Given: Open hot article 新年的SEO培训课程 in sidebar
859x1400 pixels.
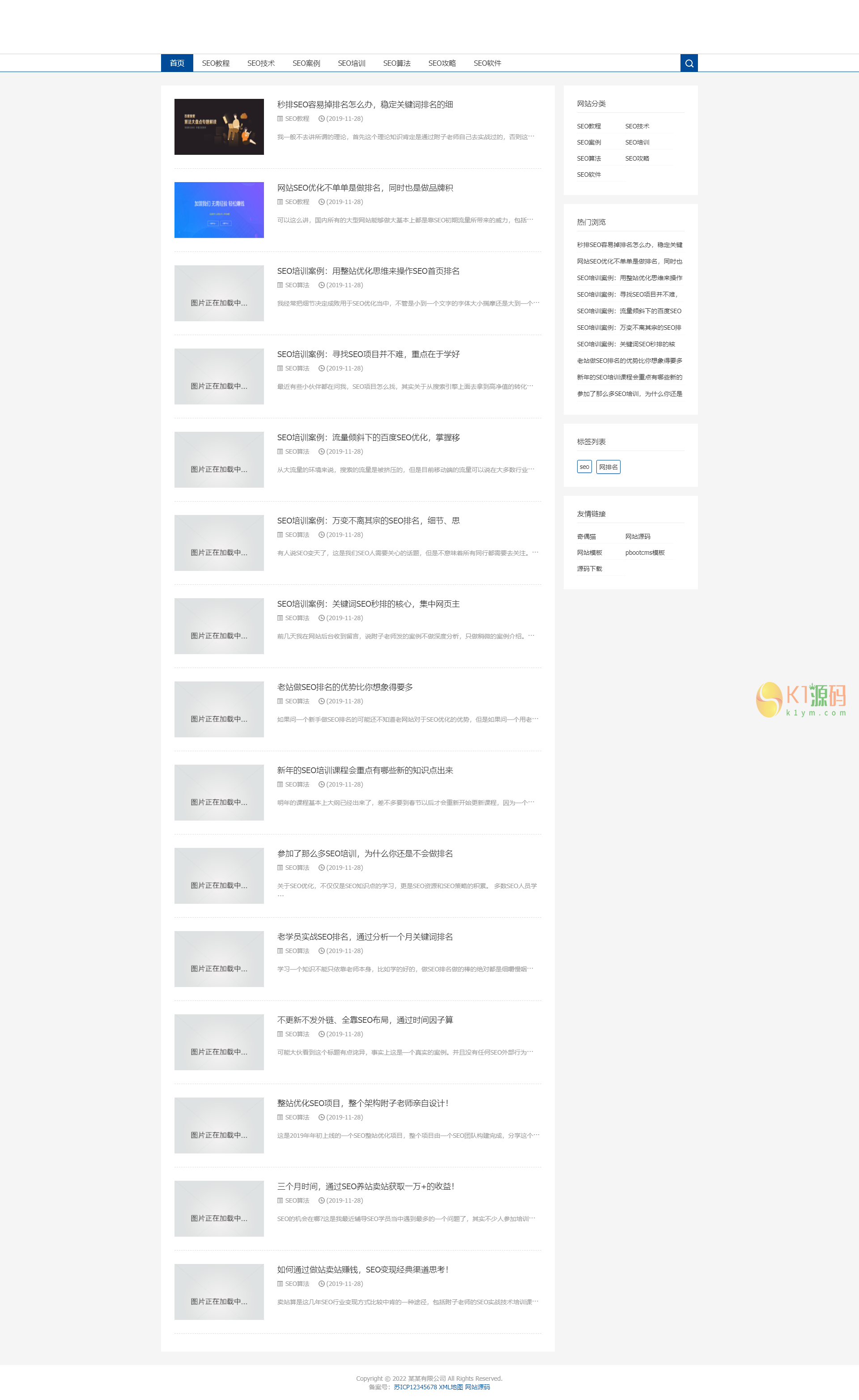Looking at the screenshot, I should click(629, 377).
